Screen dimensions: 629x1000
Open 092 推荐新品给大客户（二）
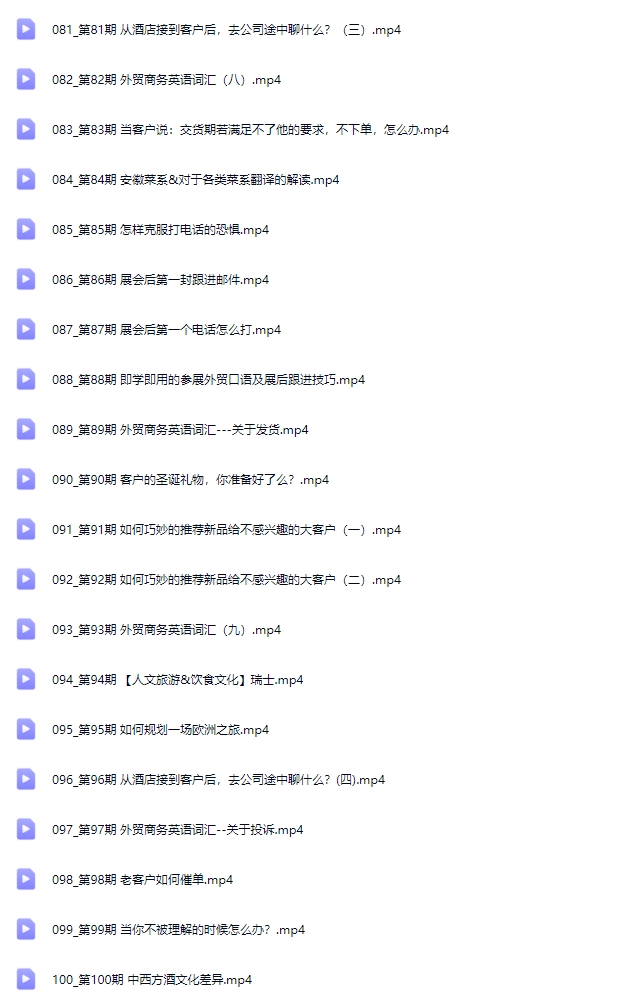point(226,580)
